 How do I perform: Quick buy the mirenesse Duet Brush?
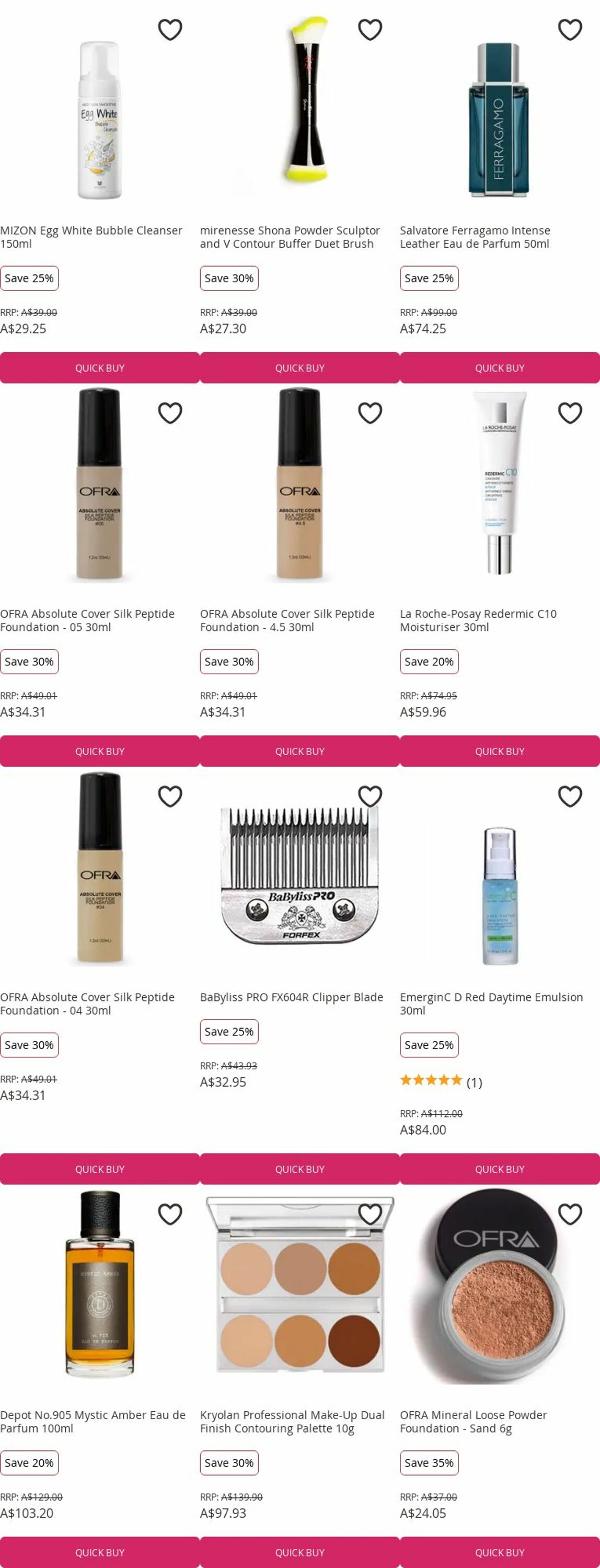click(x=299, y=367)
